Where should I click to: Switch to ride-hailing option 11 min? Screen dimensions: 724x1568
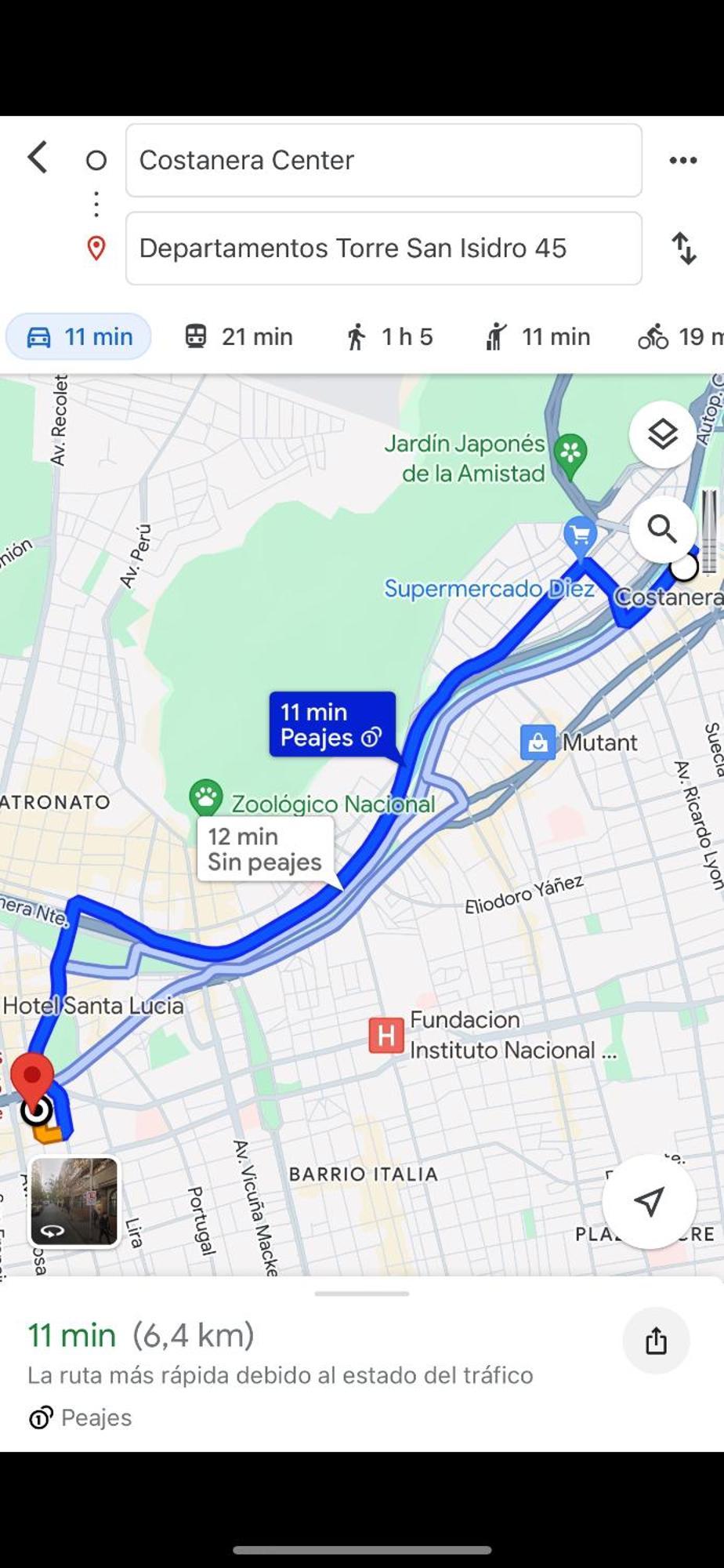pyautogui.click(x=538, y=336)
